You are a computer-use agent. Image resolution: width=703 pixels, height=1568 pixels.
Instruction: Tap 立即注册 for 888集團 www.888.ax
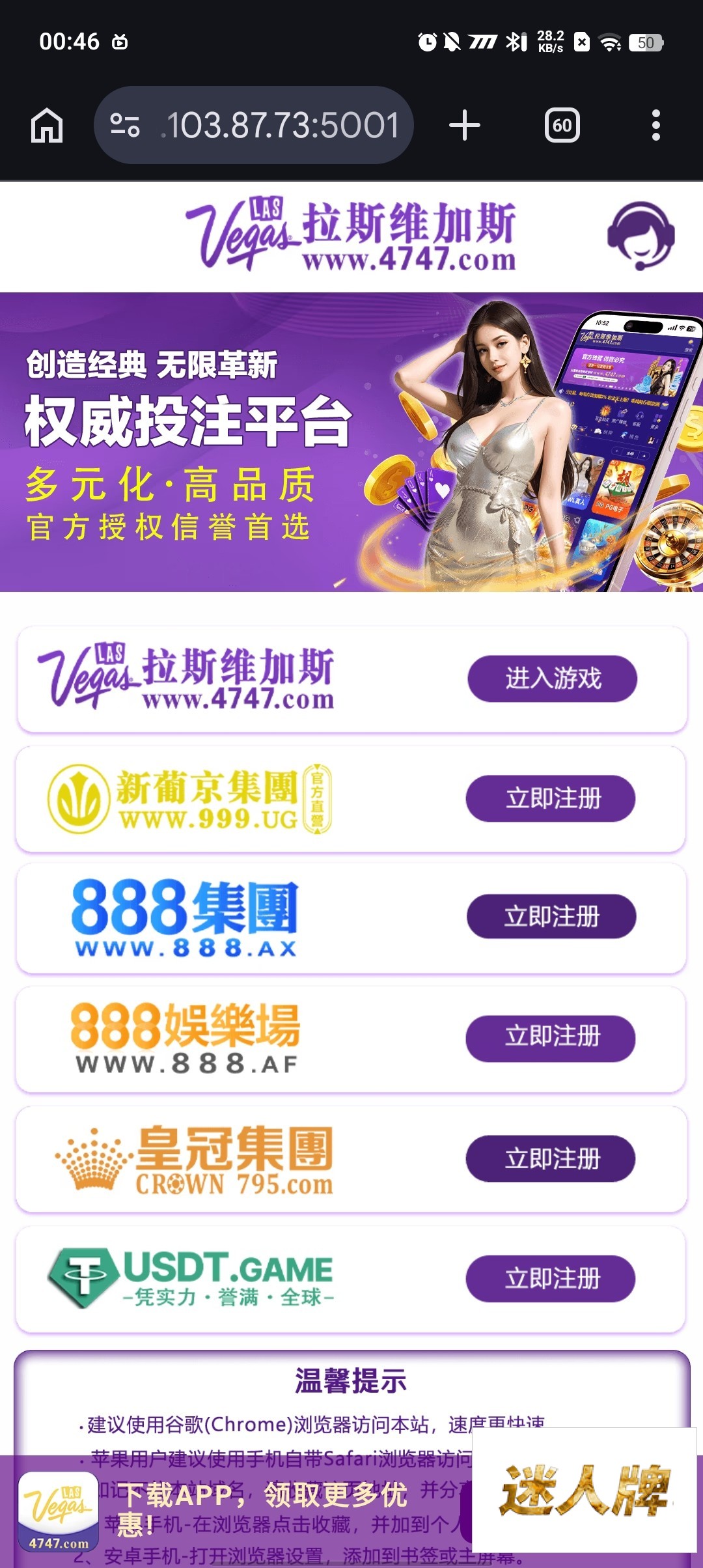point(551,917)
